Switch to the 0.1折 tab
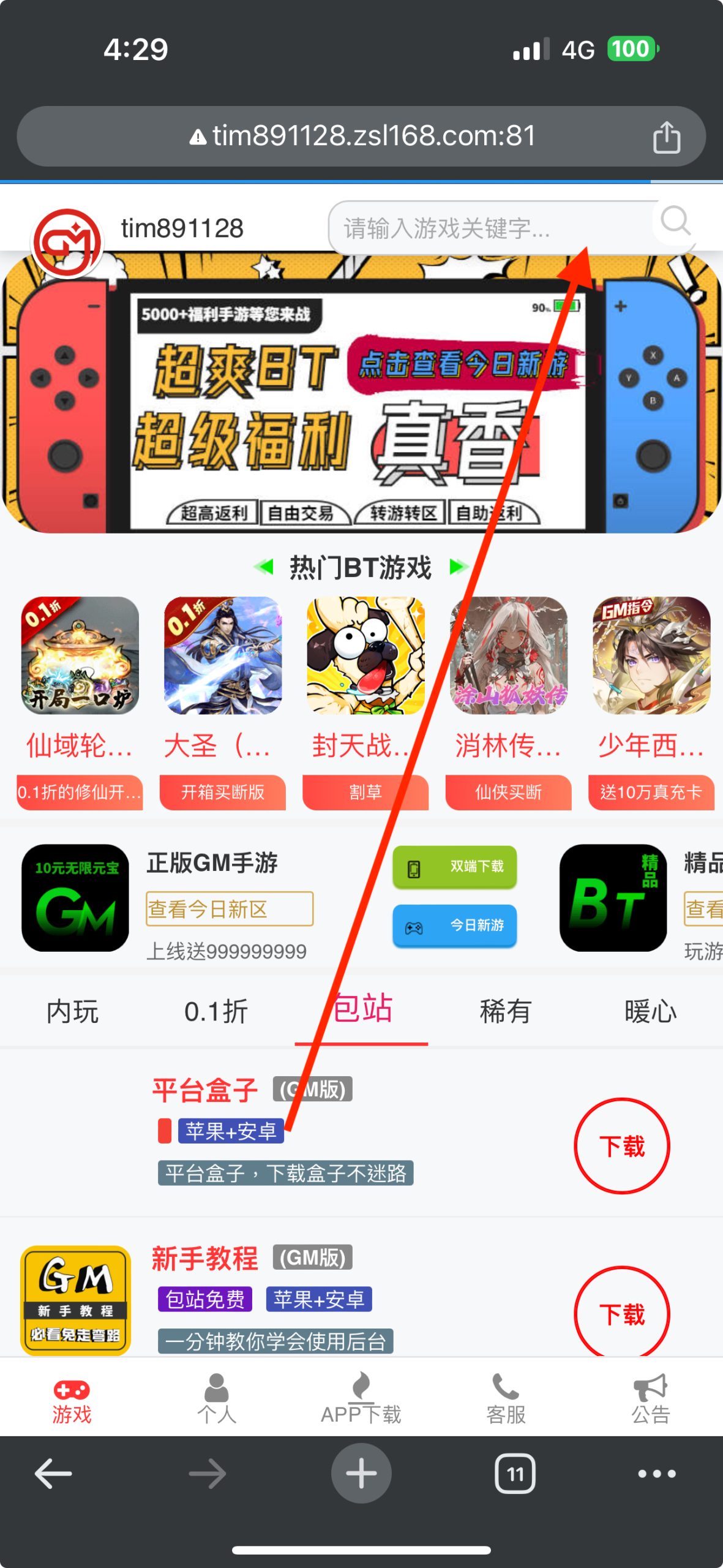 [216, 1011]
